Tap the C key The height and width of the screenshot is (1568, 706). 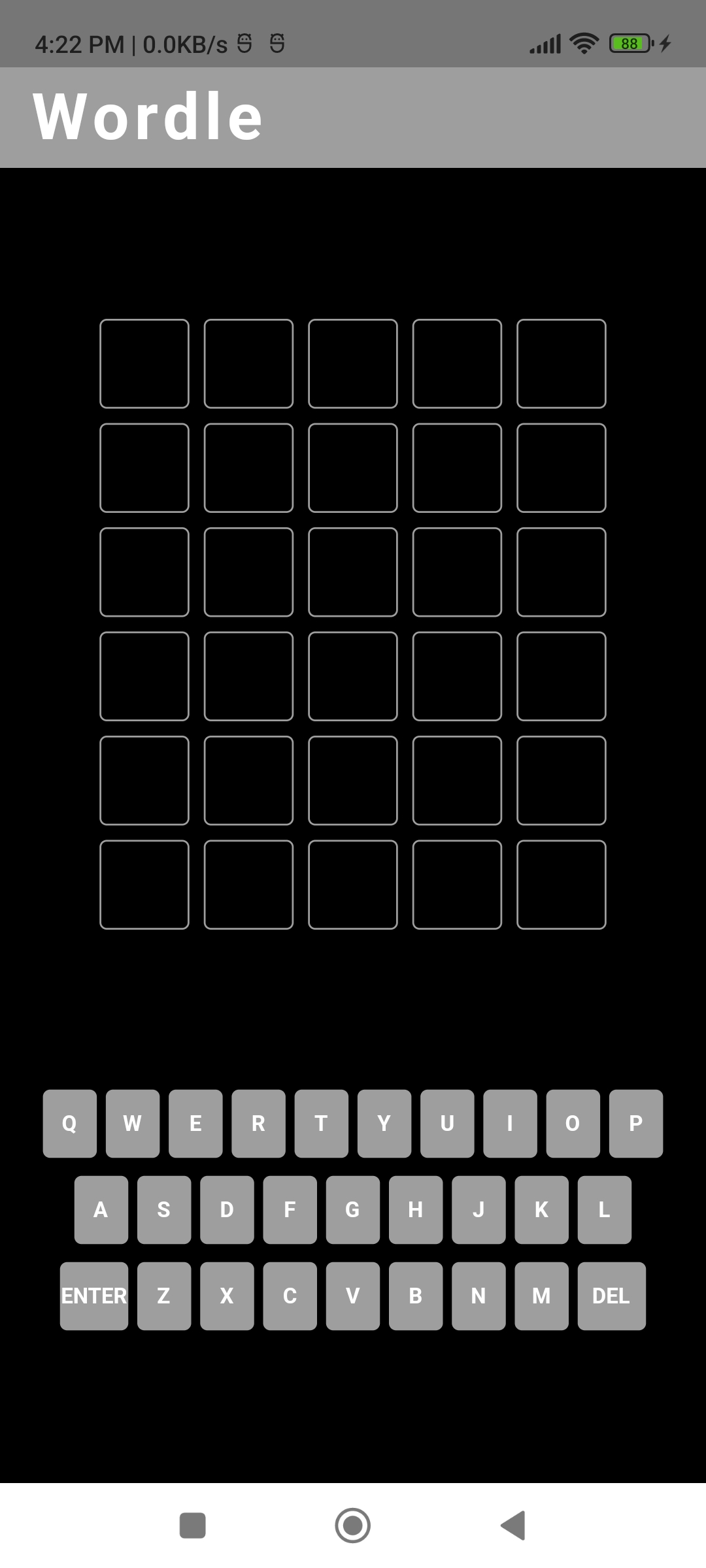(290, 1296)
